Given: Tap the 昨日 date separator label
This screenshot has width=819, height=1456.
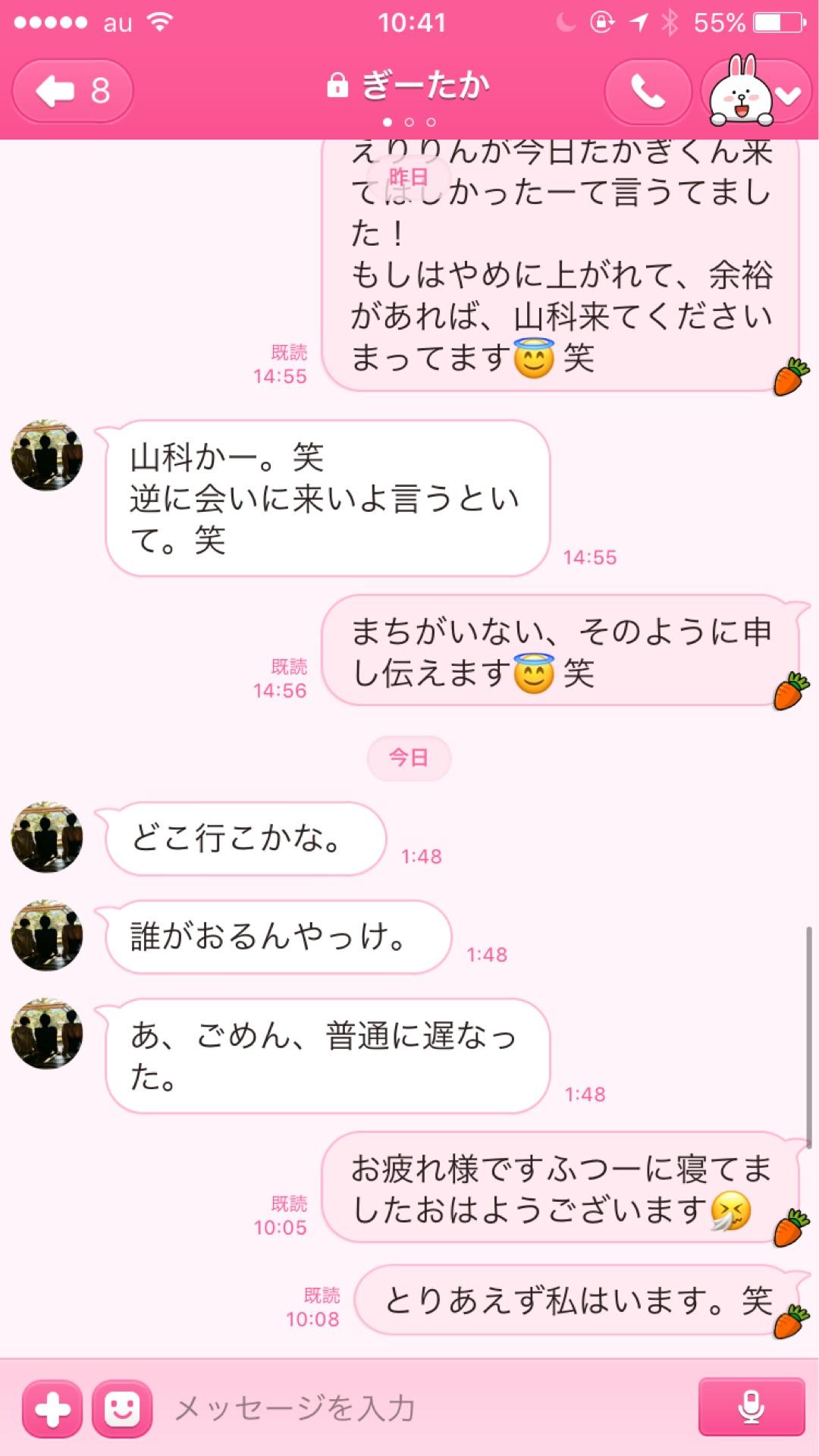Looking at the screenshot, I should point(409,177).
